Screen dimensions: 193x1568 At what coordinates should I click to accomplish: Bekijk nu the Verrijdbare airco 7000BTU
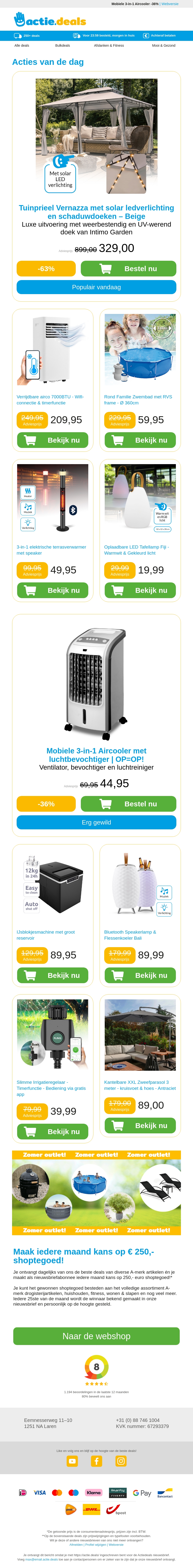(x=53, y=440)
